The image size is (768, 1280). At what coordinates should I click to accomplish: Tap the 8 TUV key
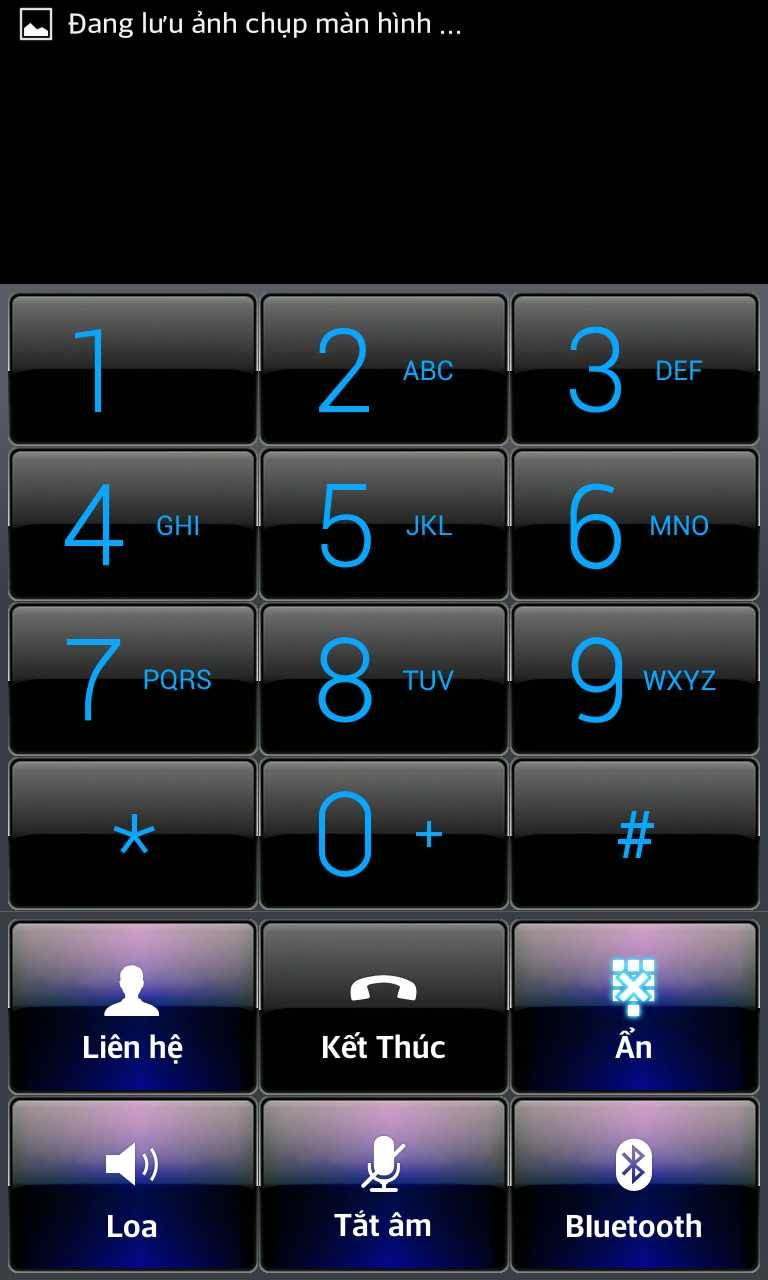(384, 680)
